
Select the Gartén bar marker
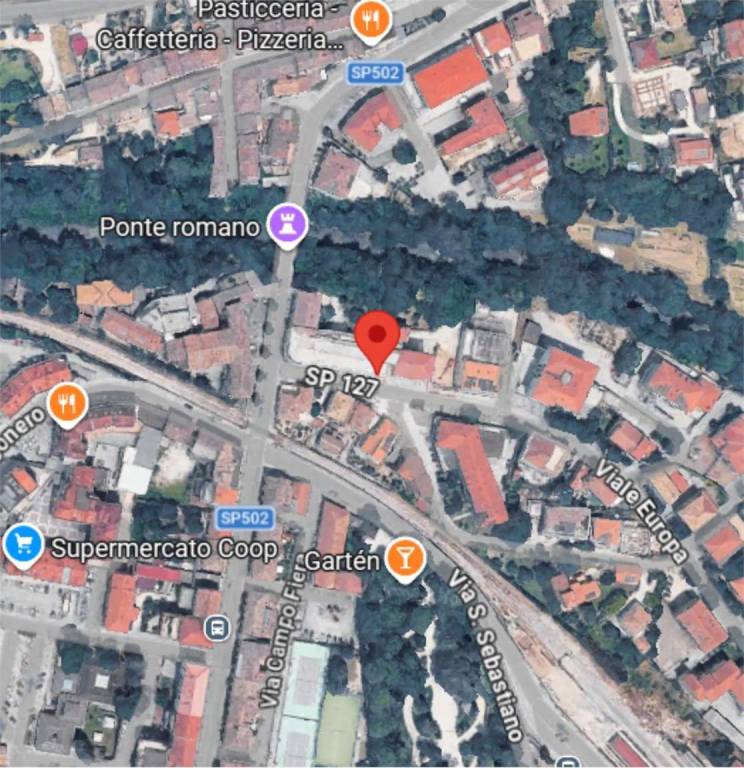405,559
